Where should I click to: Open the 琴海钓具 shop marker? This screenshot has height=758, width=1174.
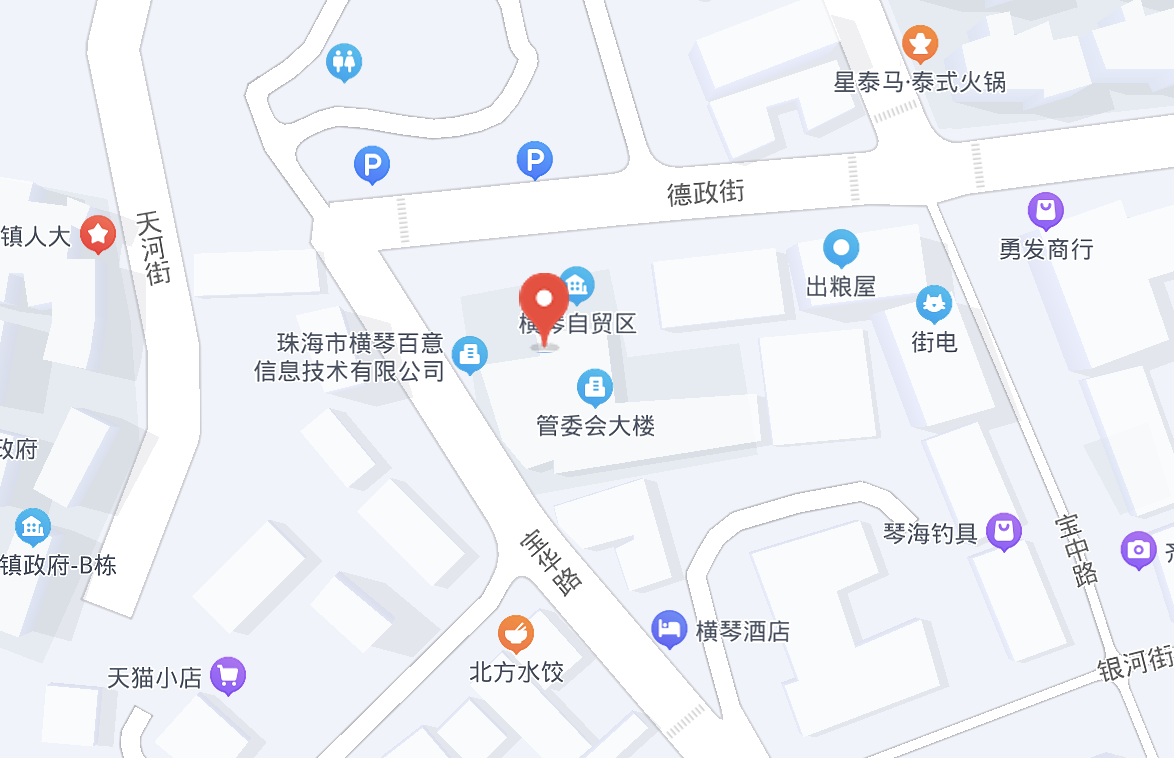pos(1004,531)
